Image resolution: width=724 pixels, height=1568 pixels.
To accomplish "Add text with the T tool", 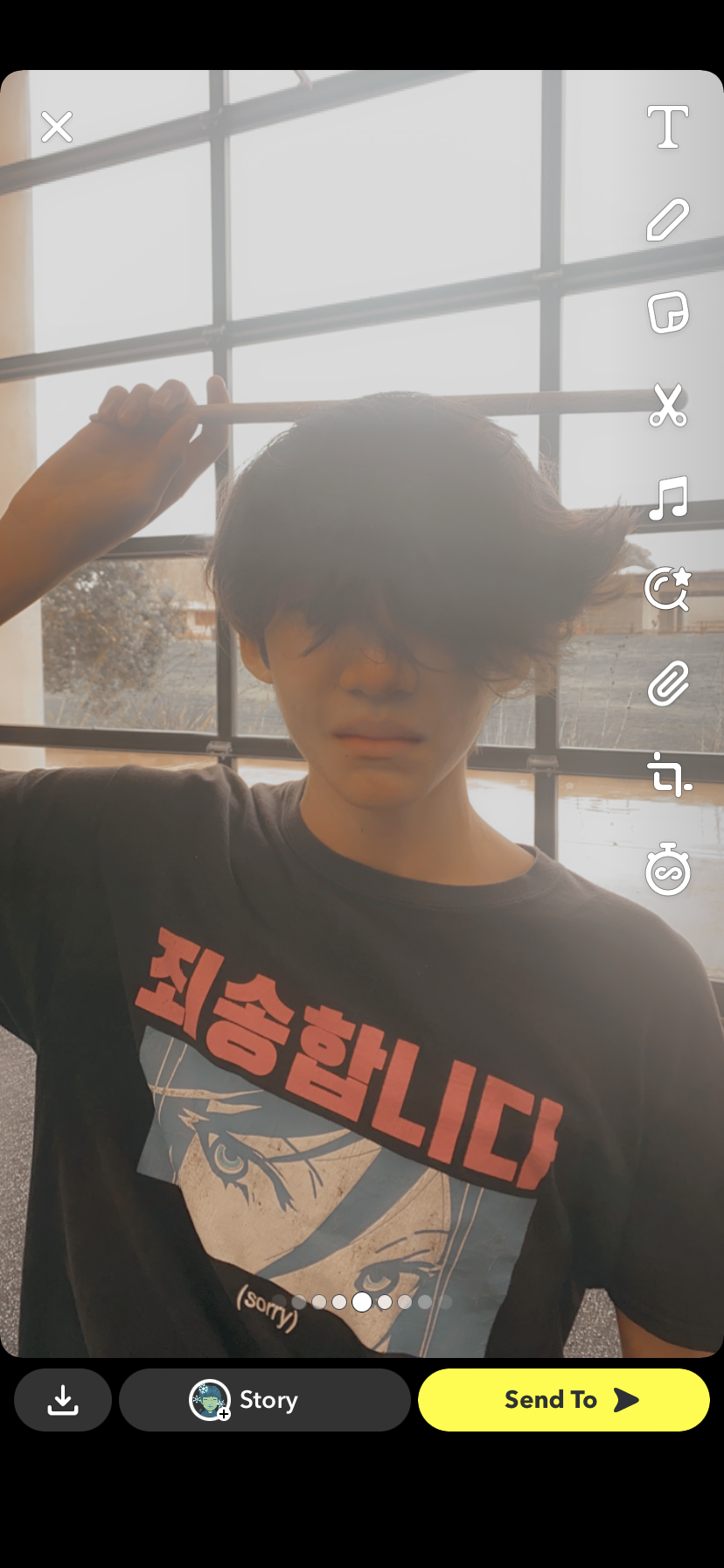I will 668,128.
